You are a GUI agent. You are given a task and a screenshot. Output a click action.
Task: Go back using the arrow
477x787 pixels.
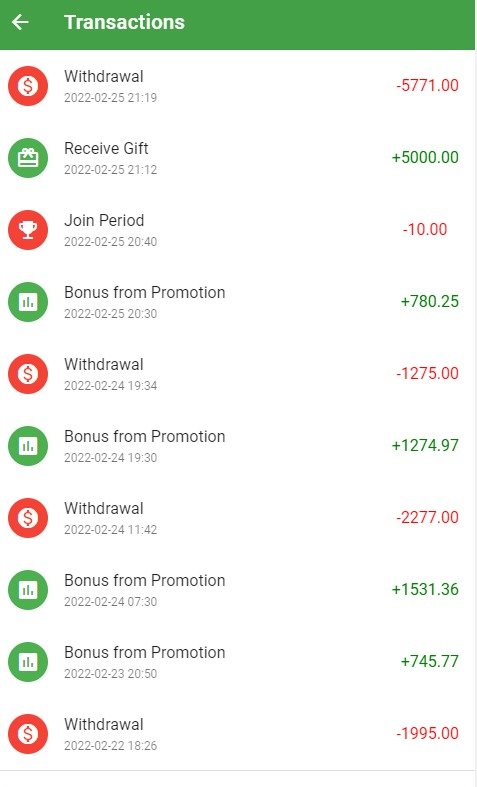tap(21, 22)
